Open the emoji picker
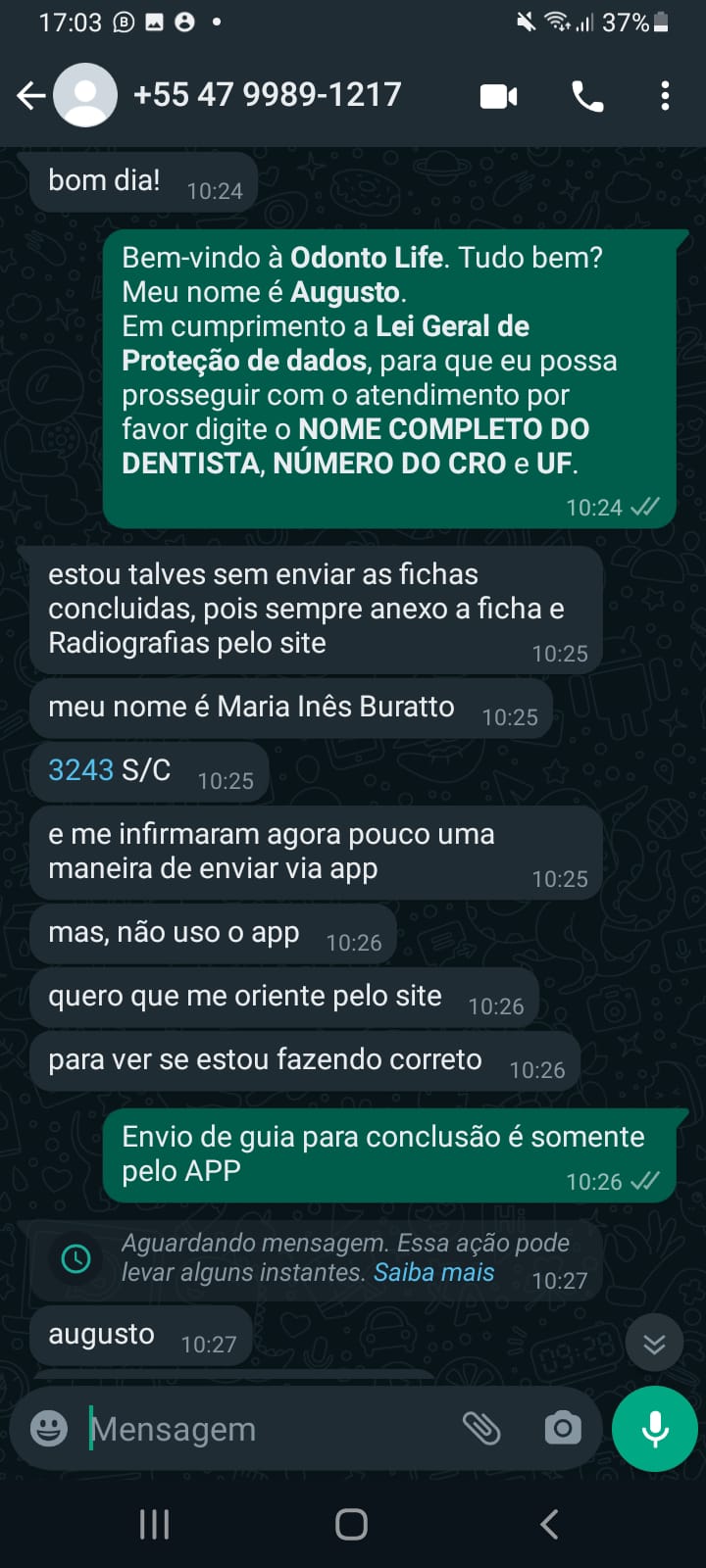Viewport: 706px width, 1568px height. 49,1429
